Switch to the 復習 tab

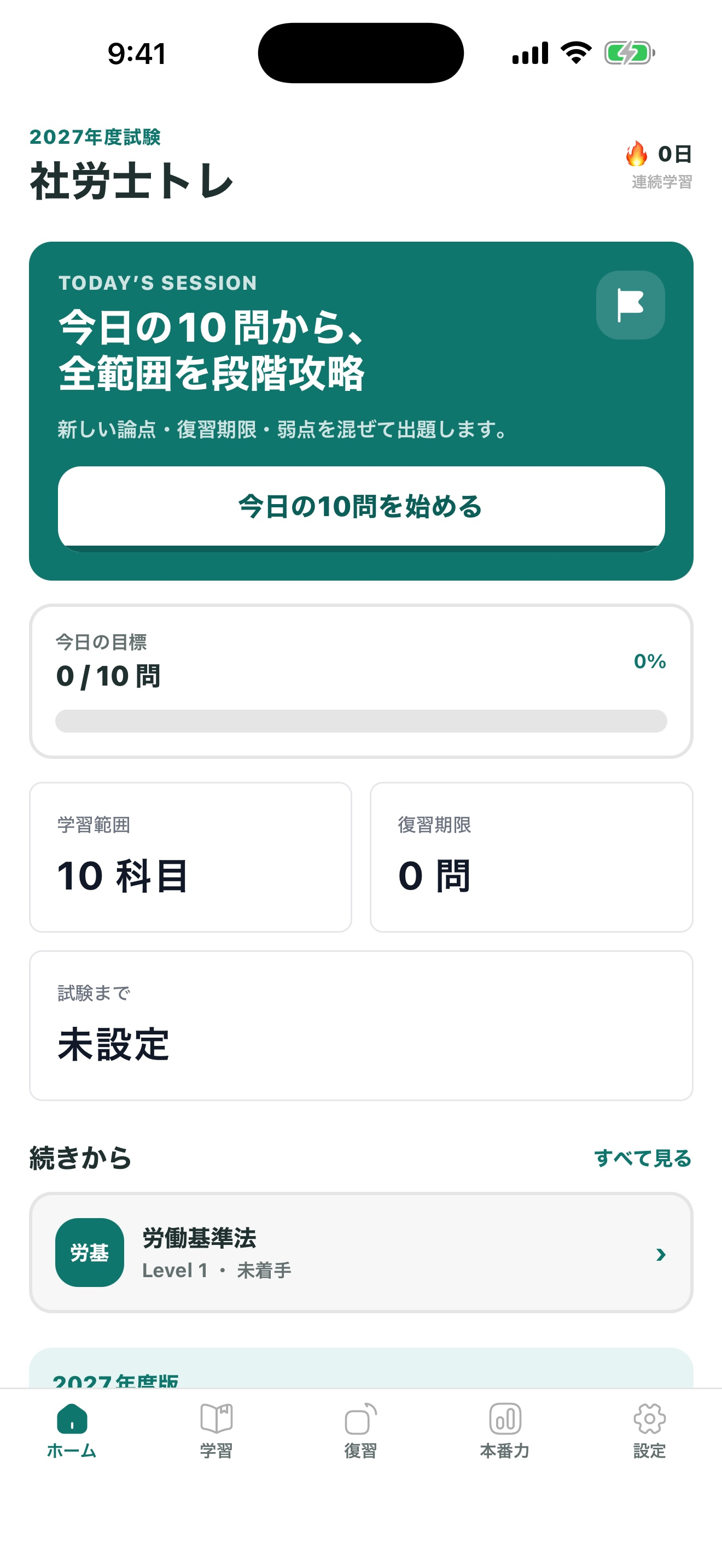click(360, 1431)
